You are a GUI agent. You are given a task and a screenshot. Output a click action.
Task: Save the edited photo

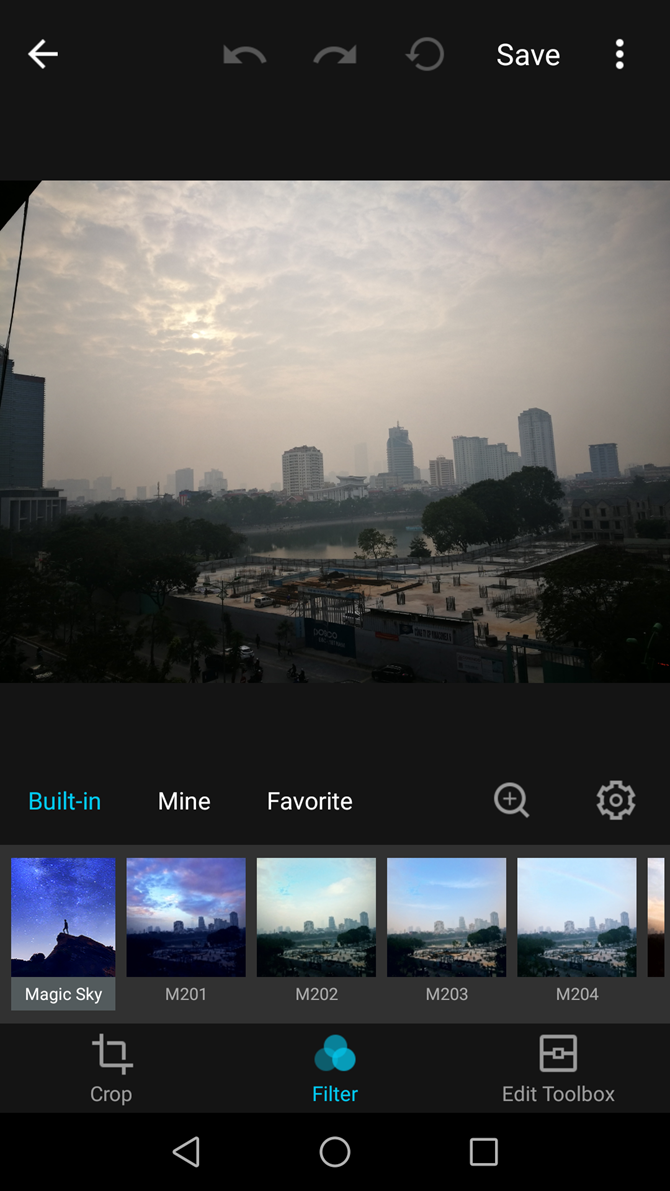(x=528, y=55)
